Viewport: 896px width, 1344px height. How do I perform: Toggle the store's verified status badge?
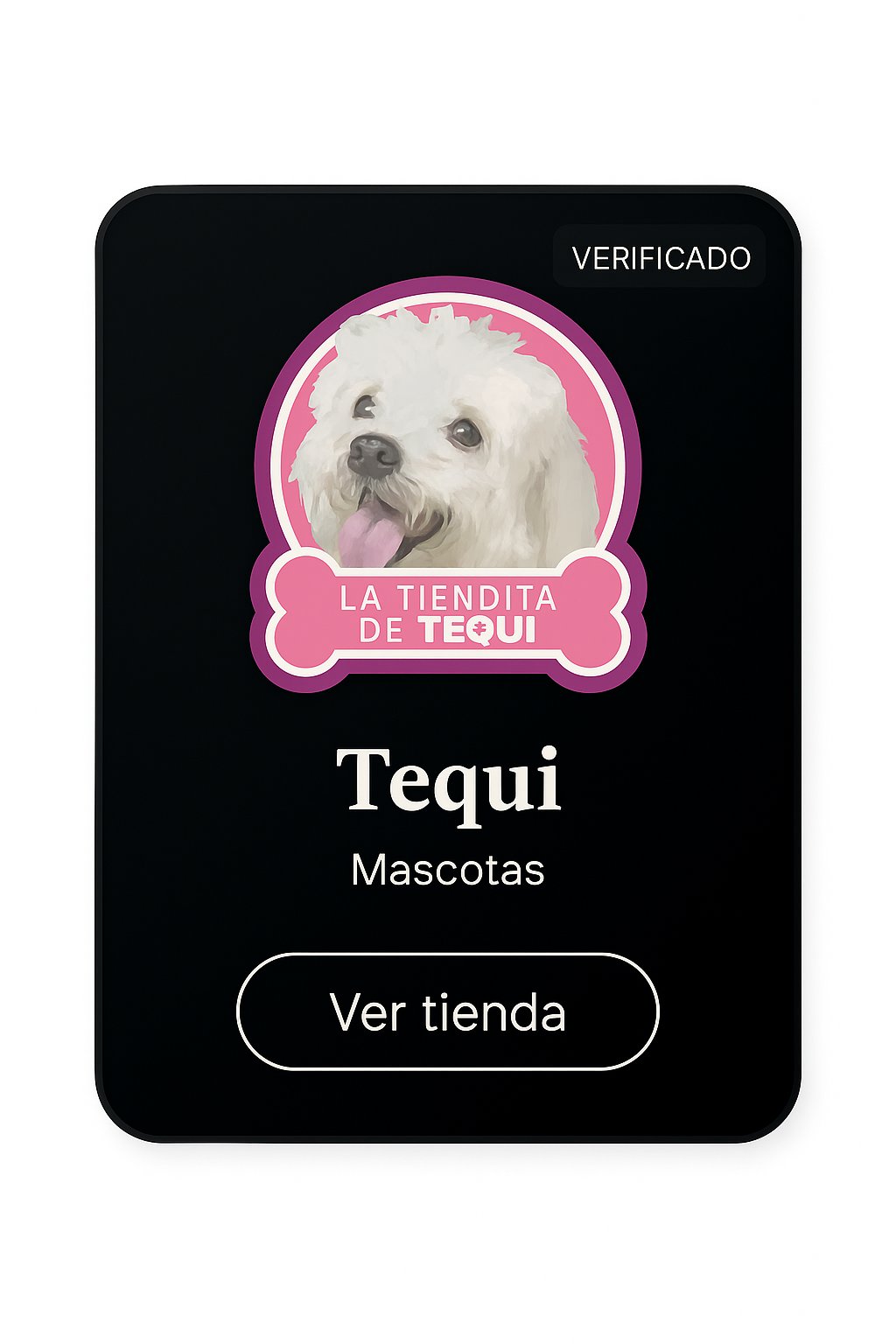661,255
